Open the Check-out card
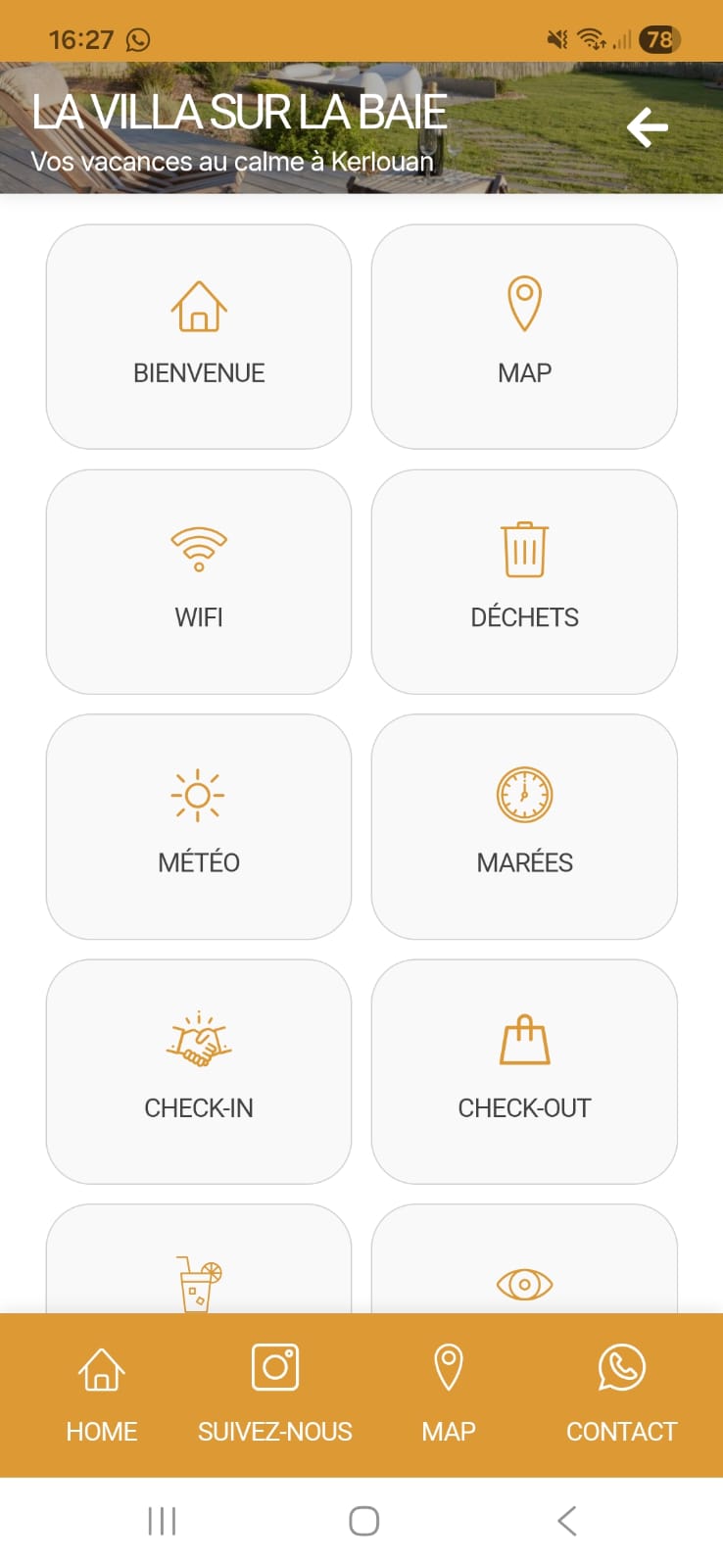 pos(524,1071)
